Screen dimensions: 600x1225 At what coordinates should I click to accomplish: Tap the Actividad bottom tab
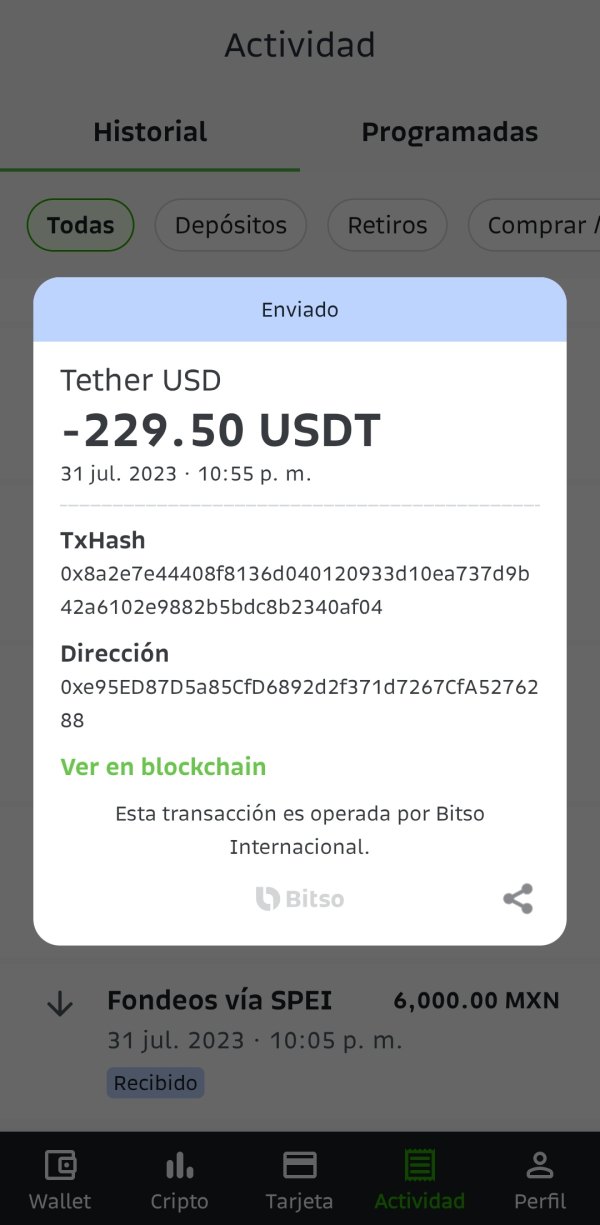click(419, 1179)
